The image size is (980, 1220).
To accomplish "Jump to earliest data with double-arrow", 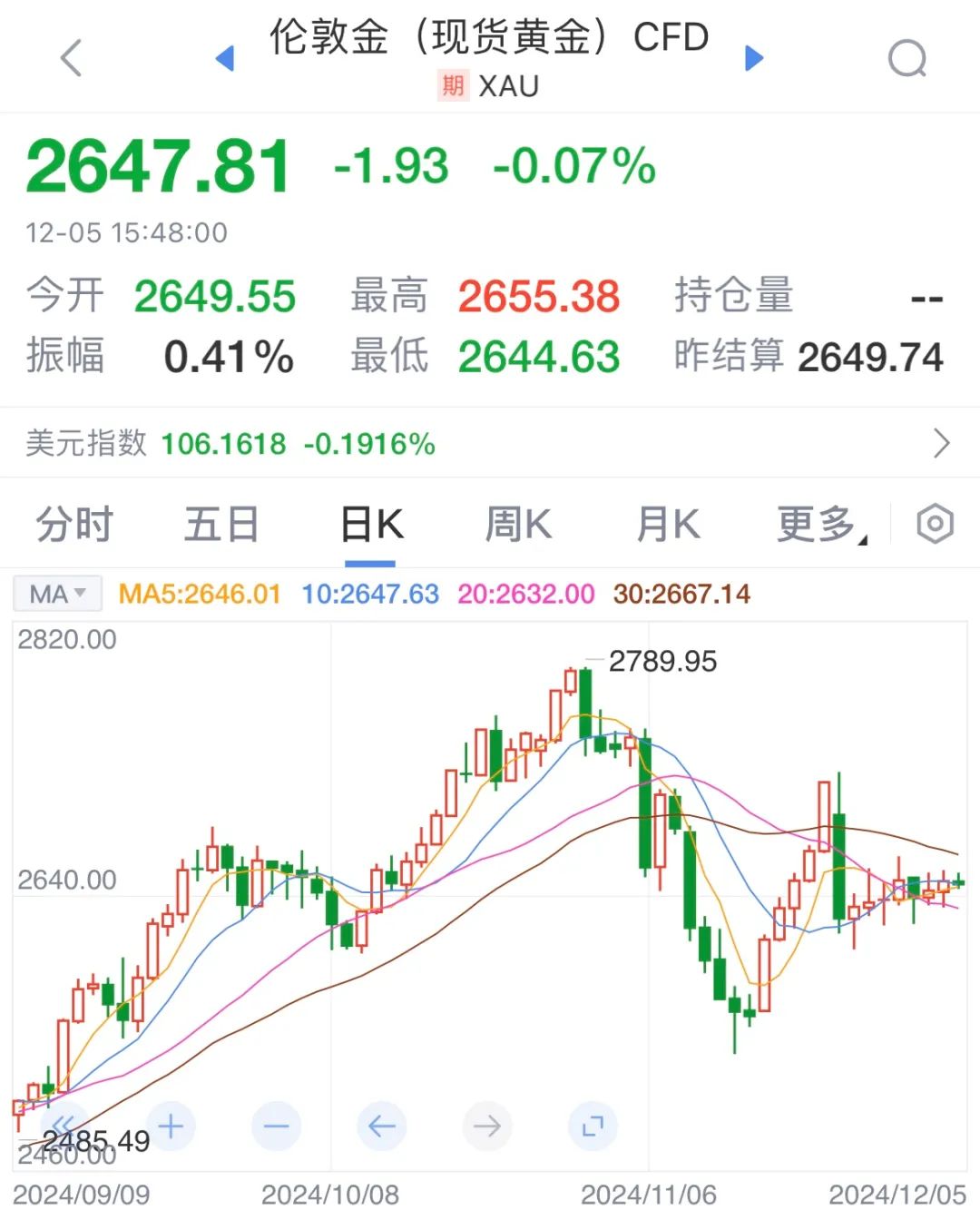I will pos(64,1127).
